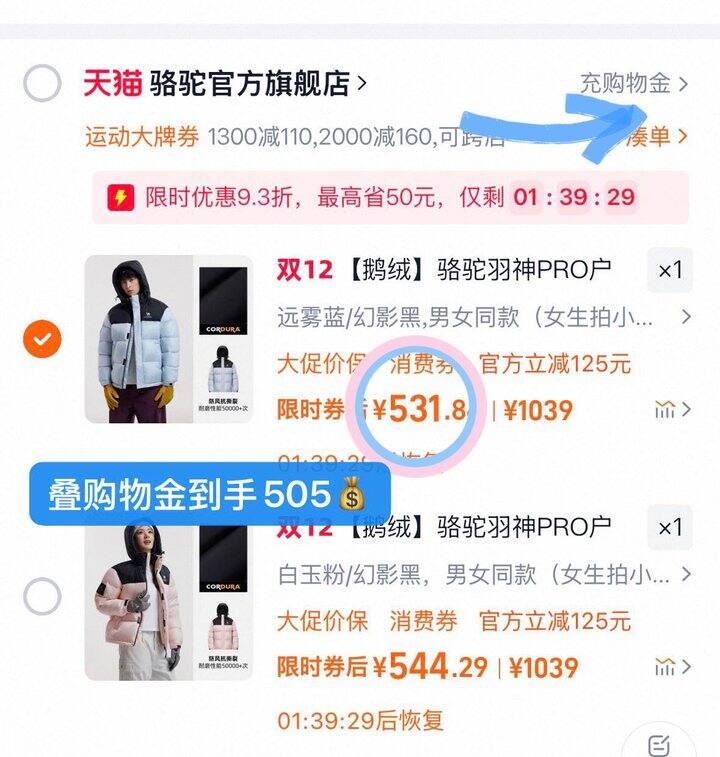This screenshot has height=757, width=720.
Task: Uncheck the 远雾蓝/幻影黑 jacket item
Action: (42, 340)
